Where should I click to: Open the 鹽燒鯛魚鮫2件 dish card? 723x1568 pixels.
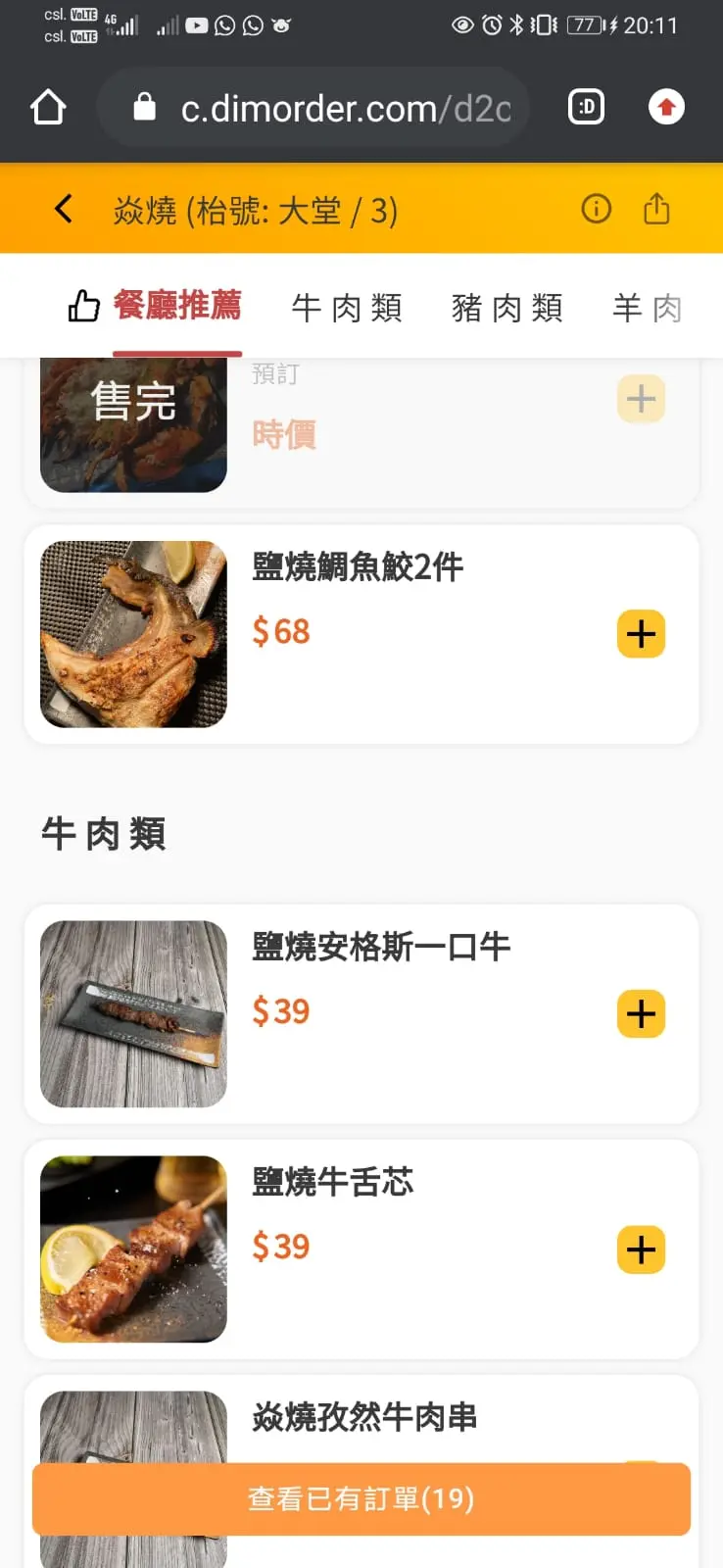point(361,635)
